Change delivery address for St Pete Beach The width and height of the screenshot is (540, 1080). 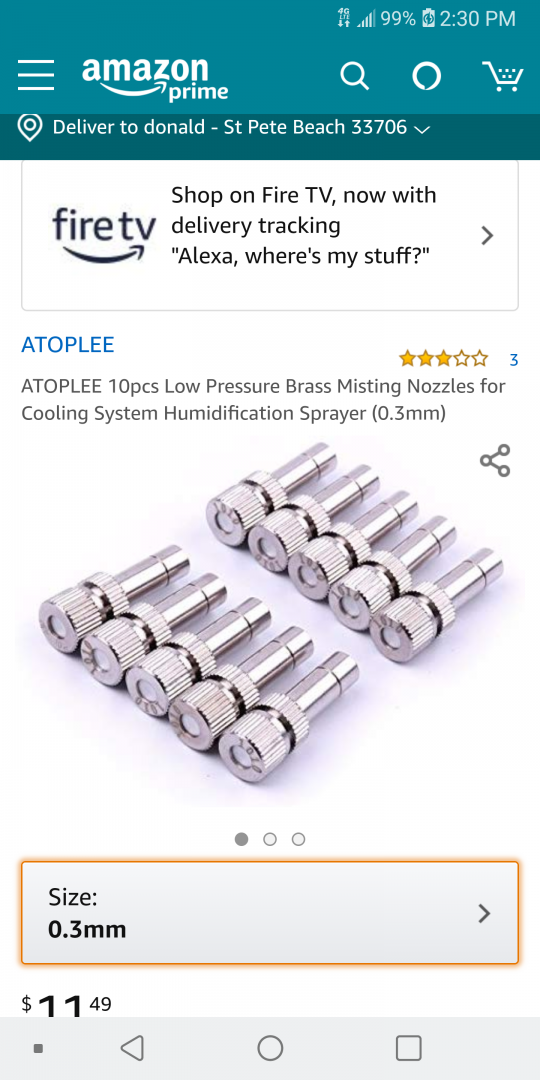(x=225, y=128)
